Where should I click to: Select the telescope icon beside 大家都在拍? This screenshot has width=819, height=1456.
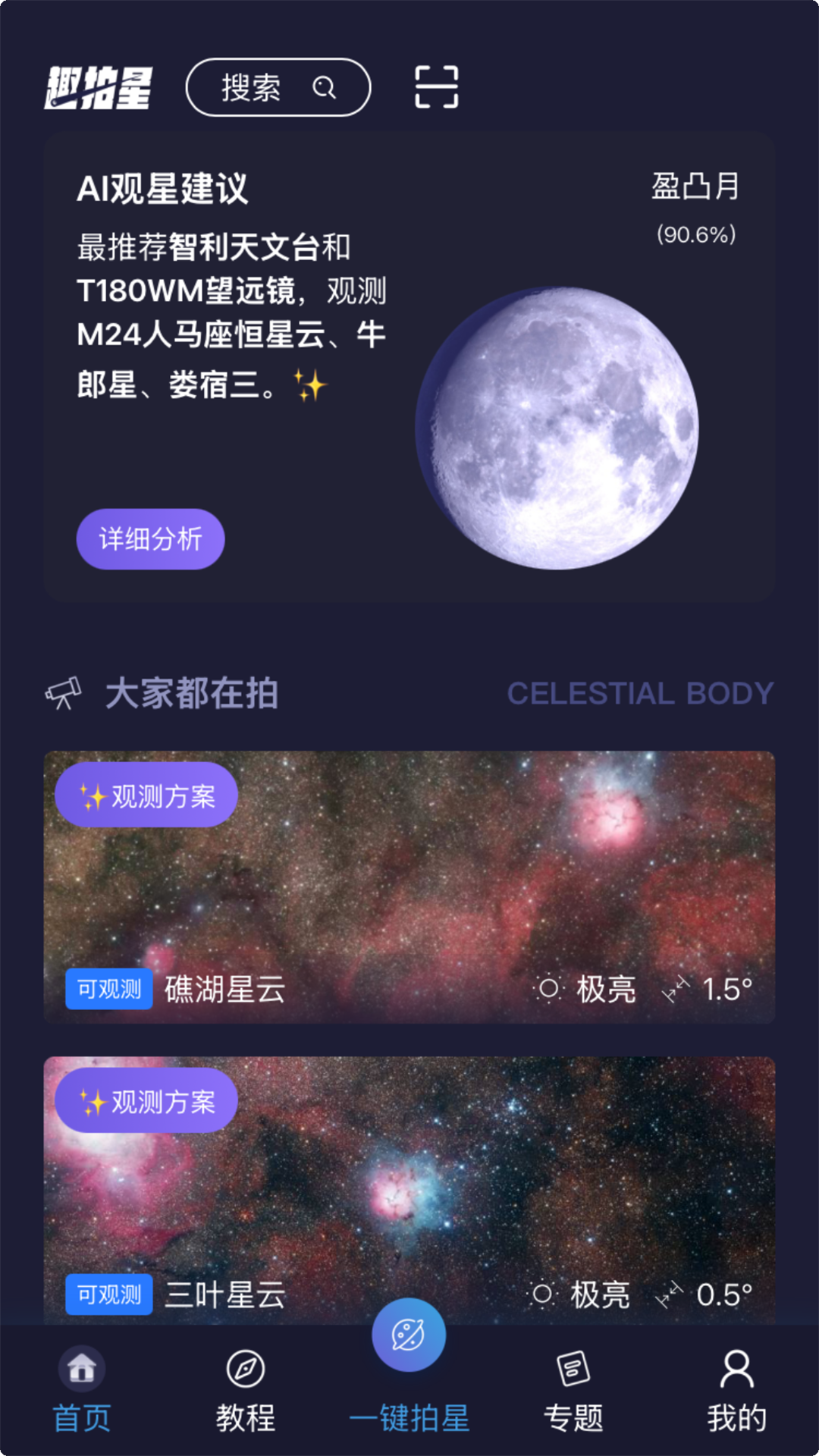[x=64, y=690]
